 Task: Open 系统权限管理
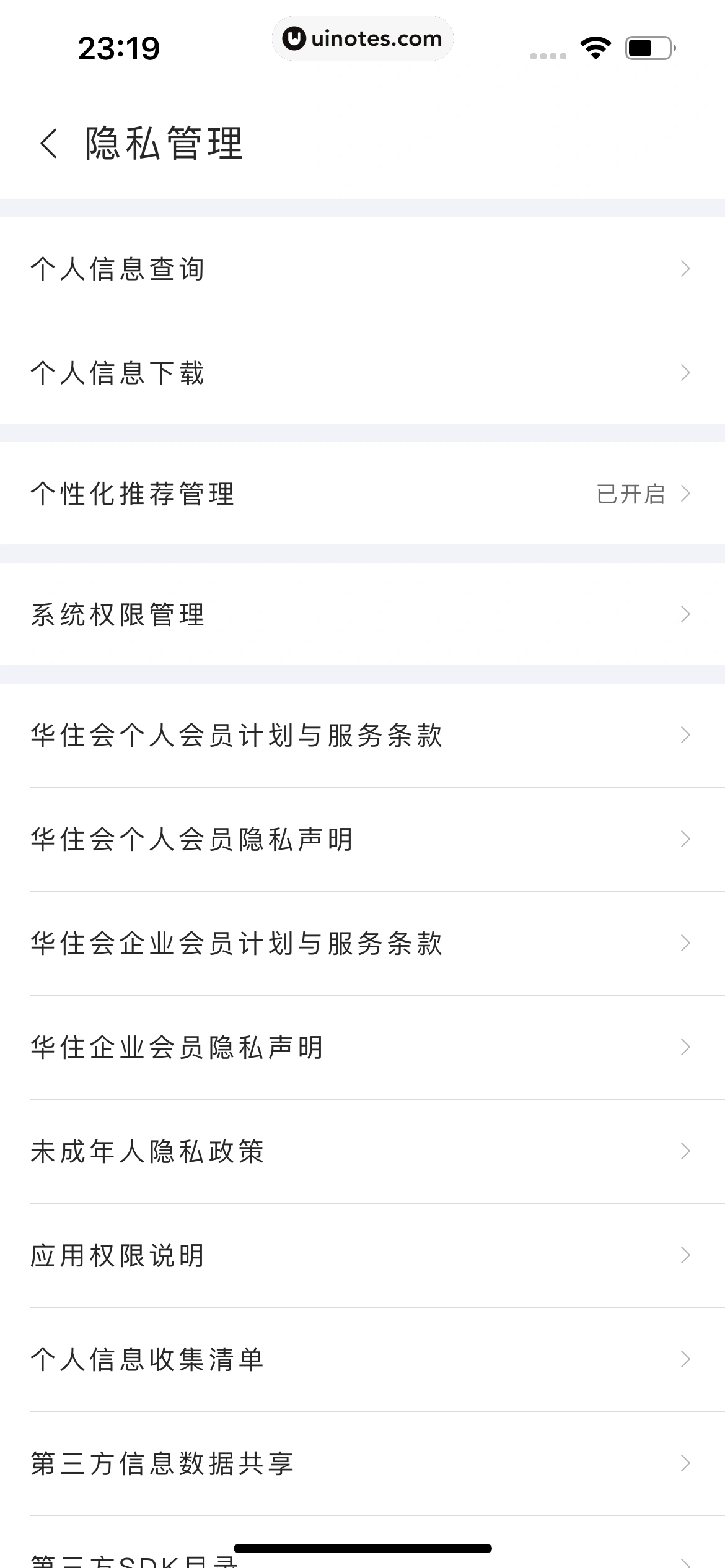[x=362, y=614]
